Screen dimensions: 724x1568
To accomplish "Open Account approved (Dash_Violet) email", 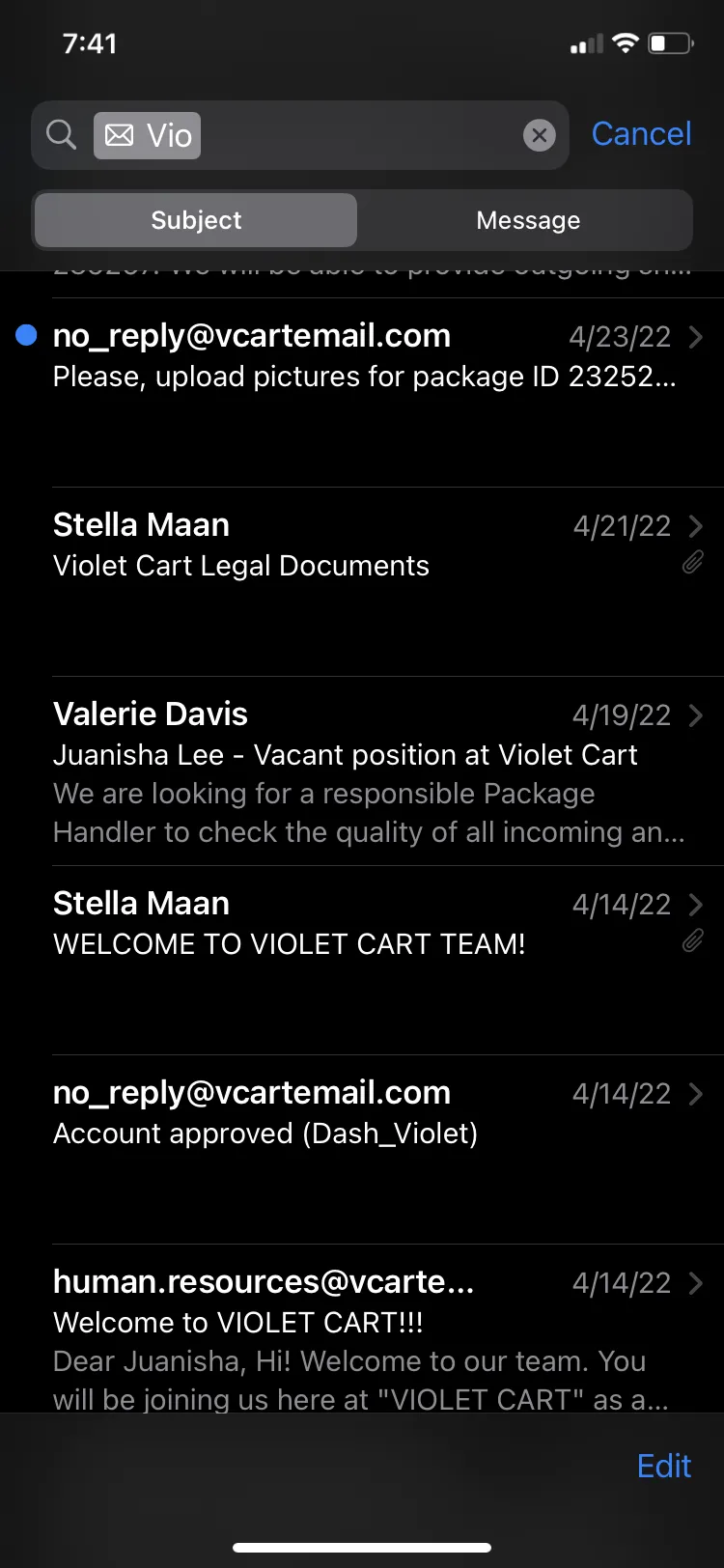I will (362, 1149).
